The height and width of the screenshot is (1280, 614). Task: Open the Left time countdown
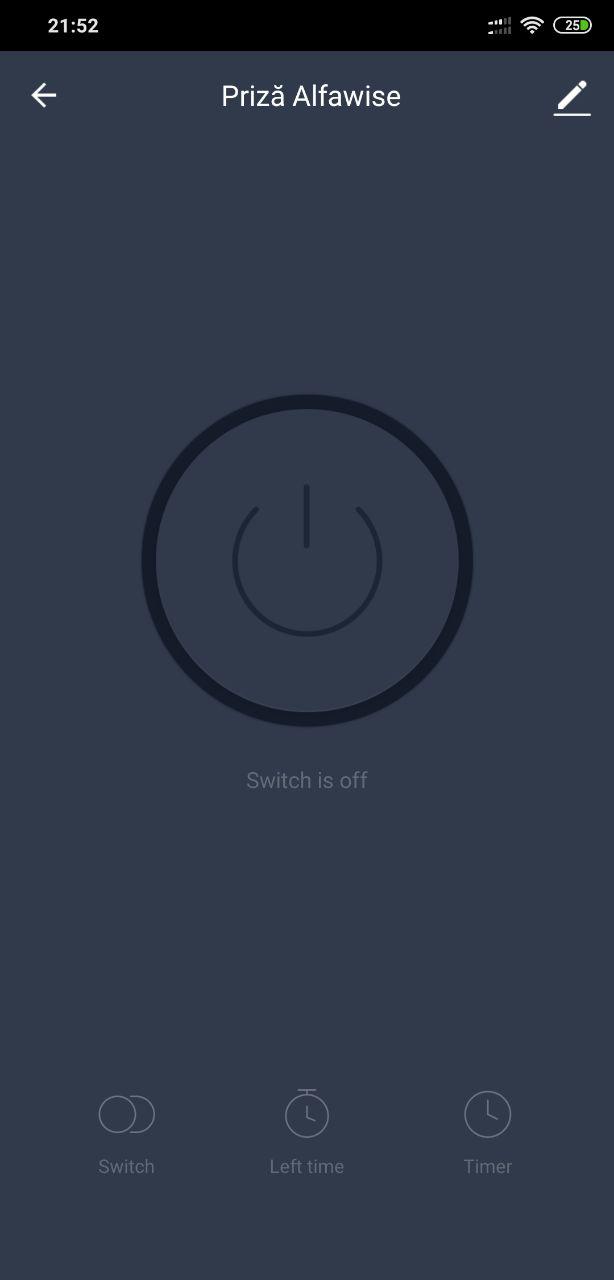[x=307, y=1133]
